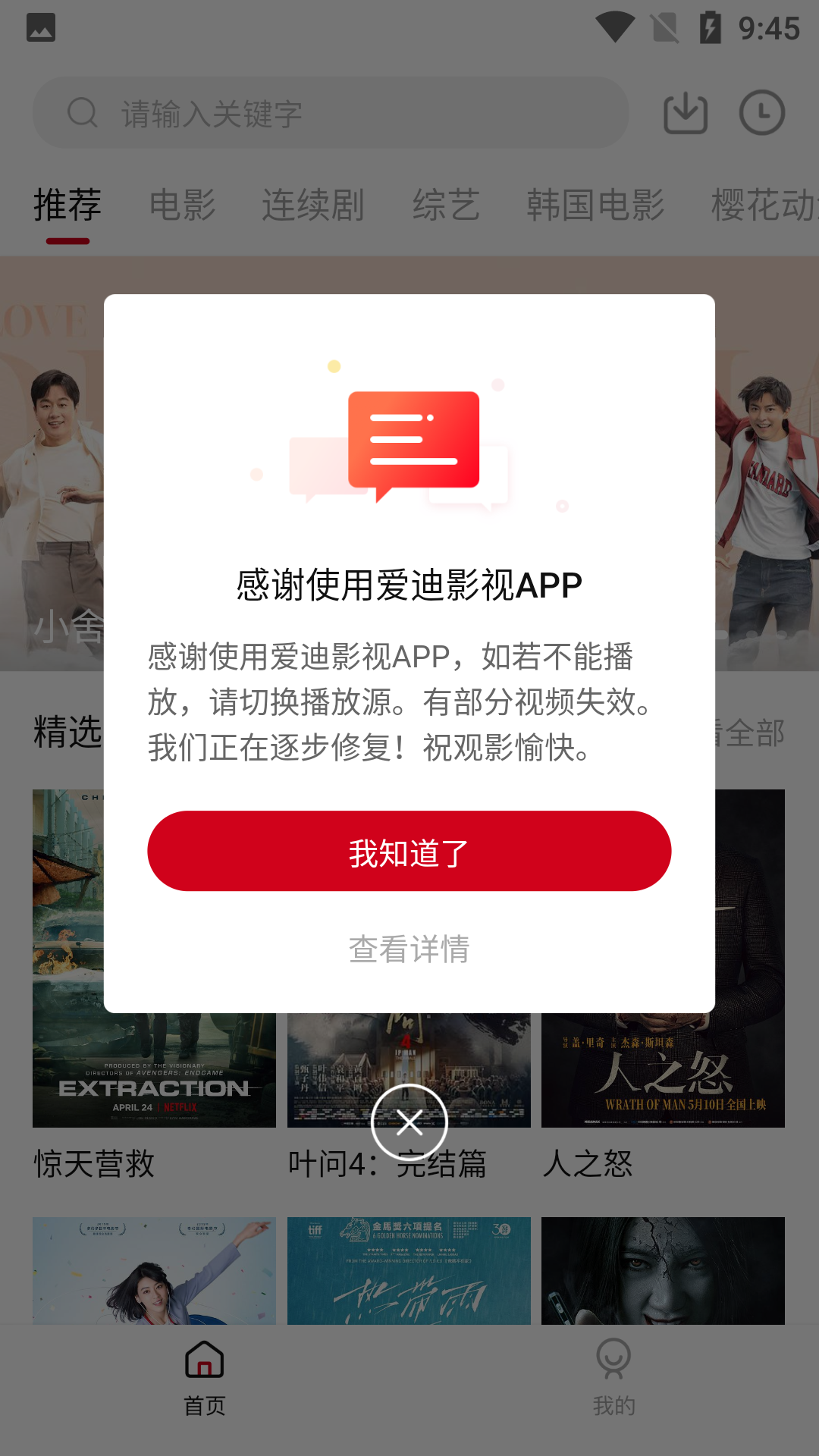Select the 推荐 tab
Screen dimensions: 819x1456
(67, 205)
